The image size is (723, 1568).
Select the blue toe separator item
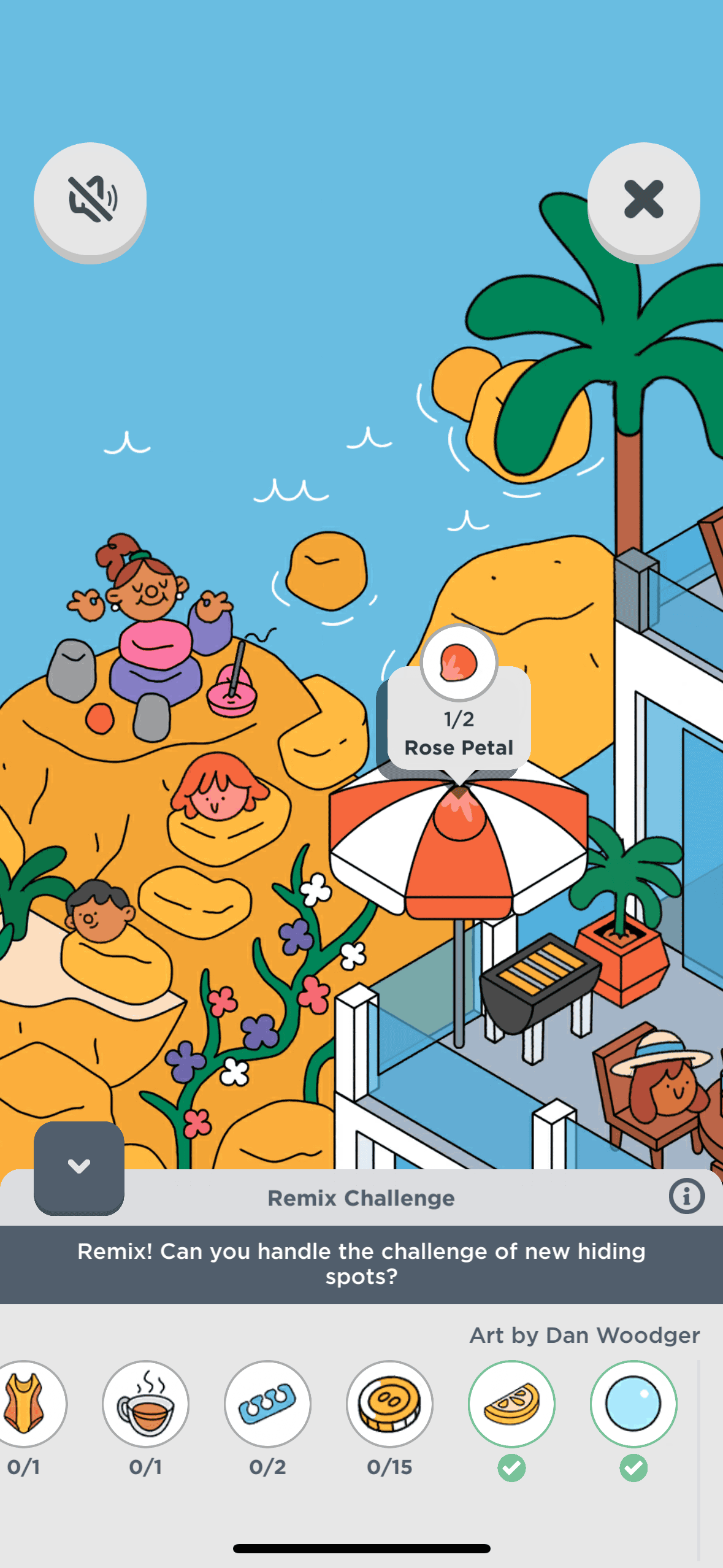click(267, 1403)
